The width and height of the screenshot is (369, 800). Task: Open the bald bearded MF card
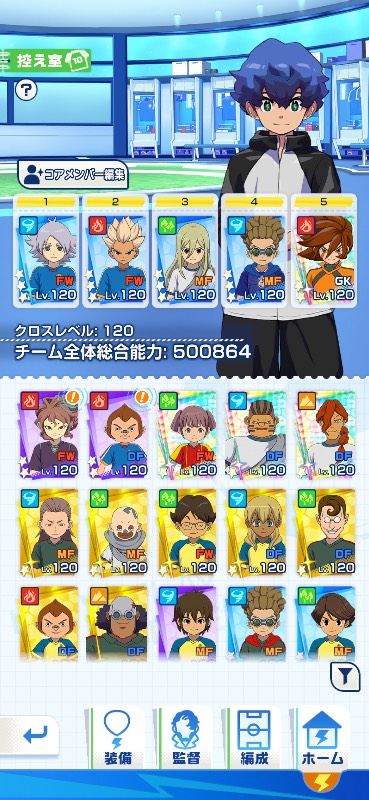click(x=118, y=532)
